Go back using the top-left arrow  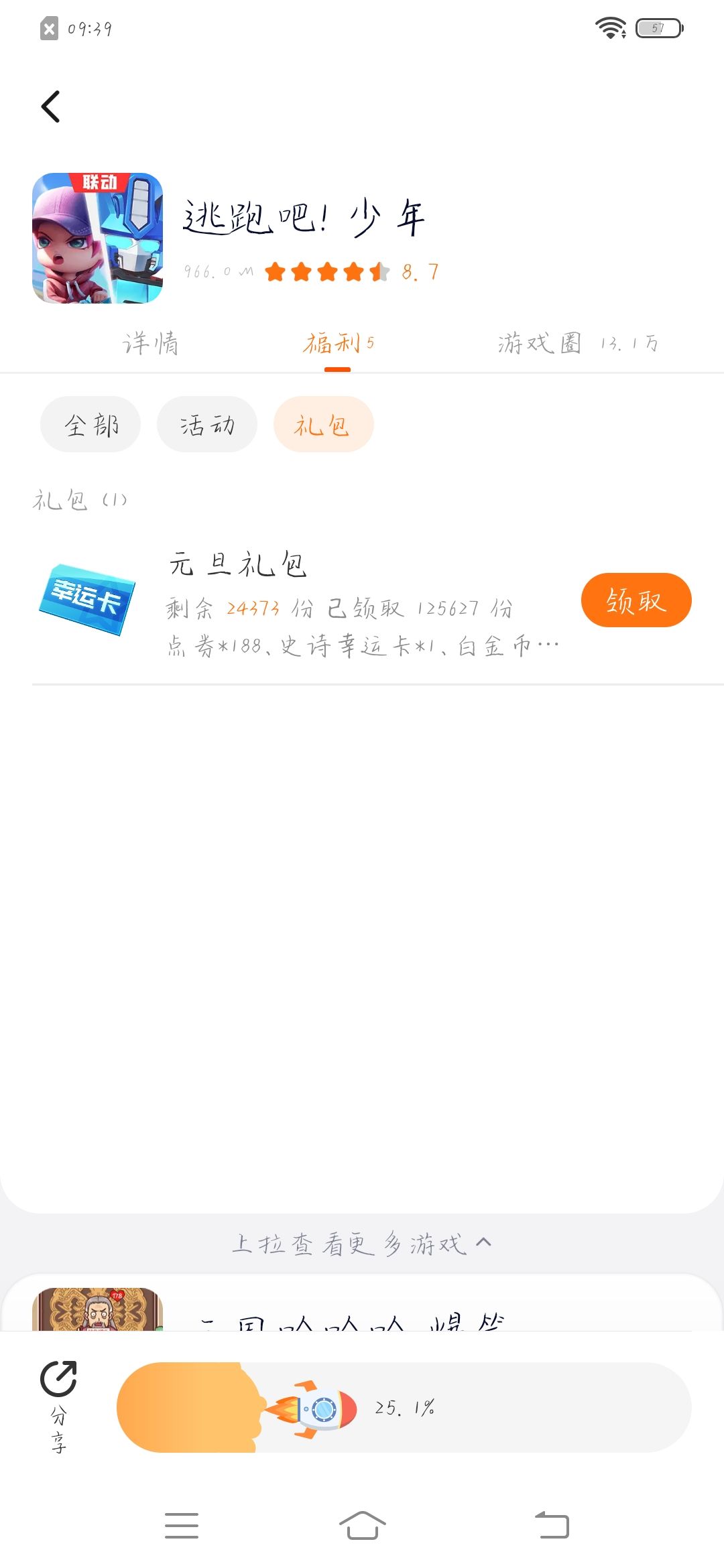tap(51, 107)
